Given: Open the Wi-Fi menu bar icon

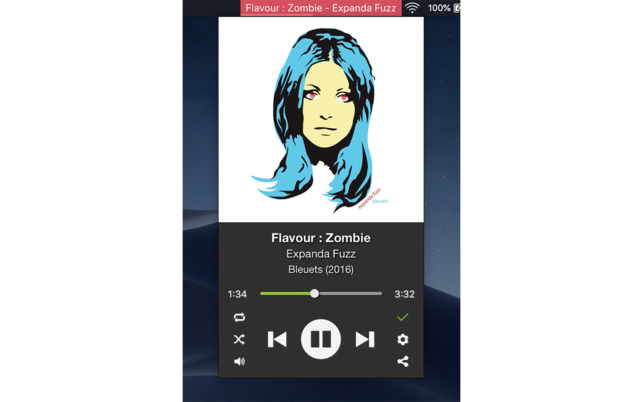Looking at the screenshot, I should [412, 8].
